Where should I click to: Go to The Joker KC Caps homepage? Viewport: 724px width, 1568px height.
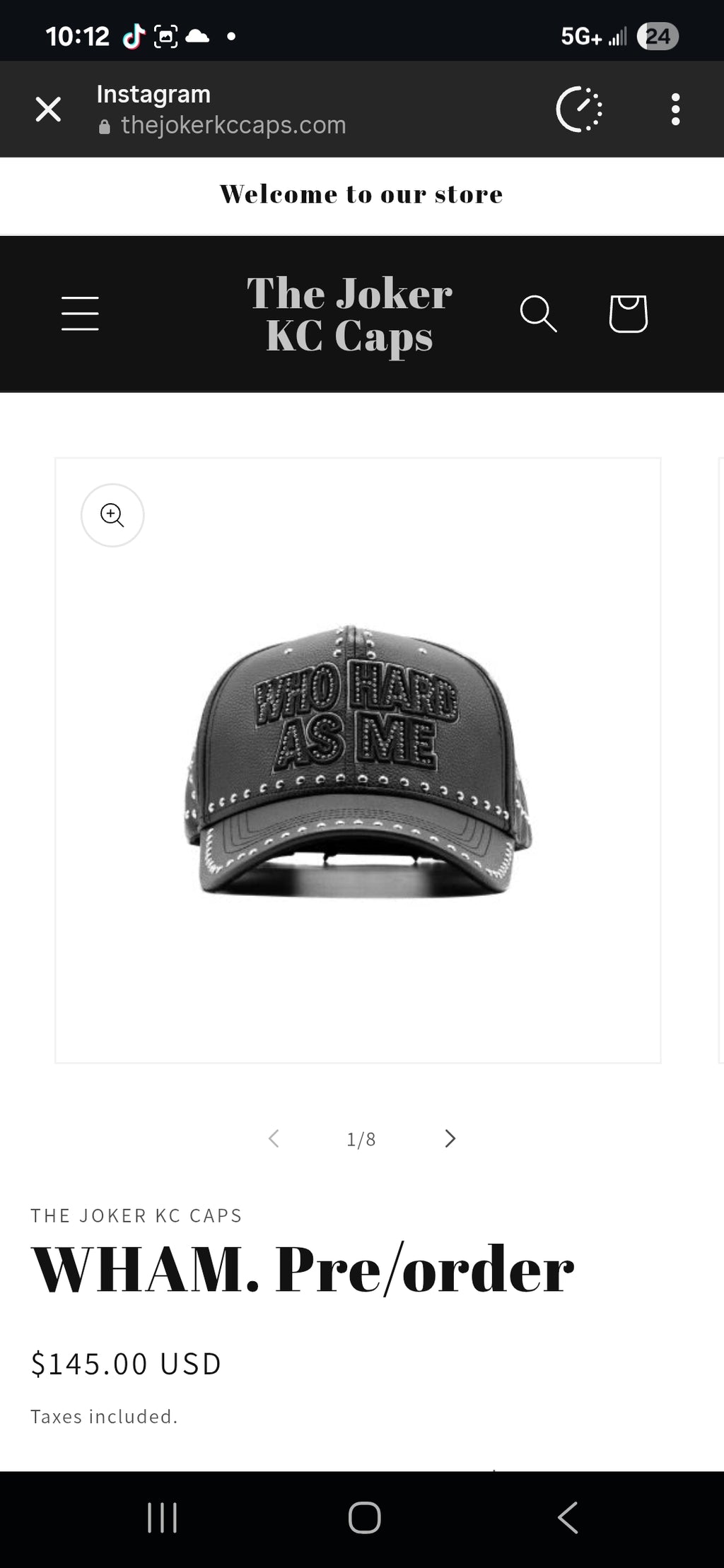coord(349,314)
